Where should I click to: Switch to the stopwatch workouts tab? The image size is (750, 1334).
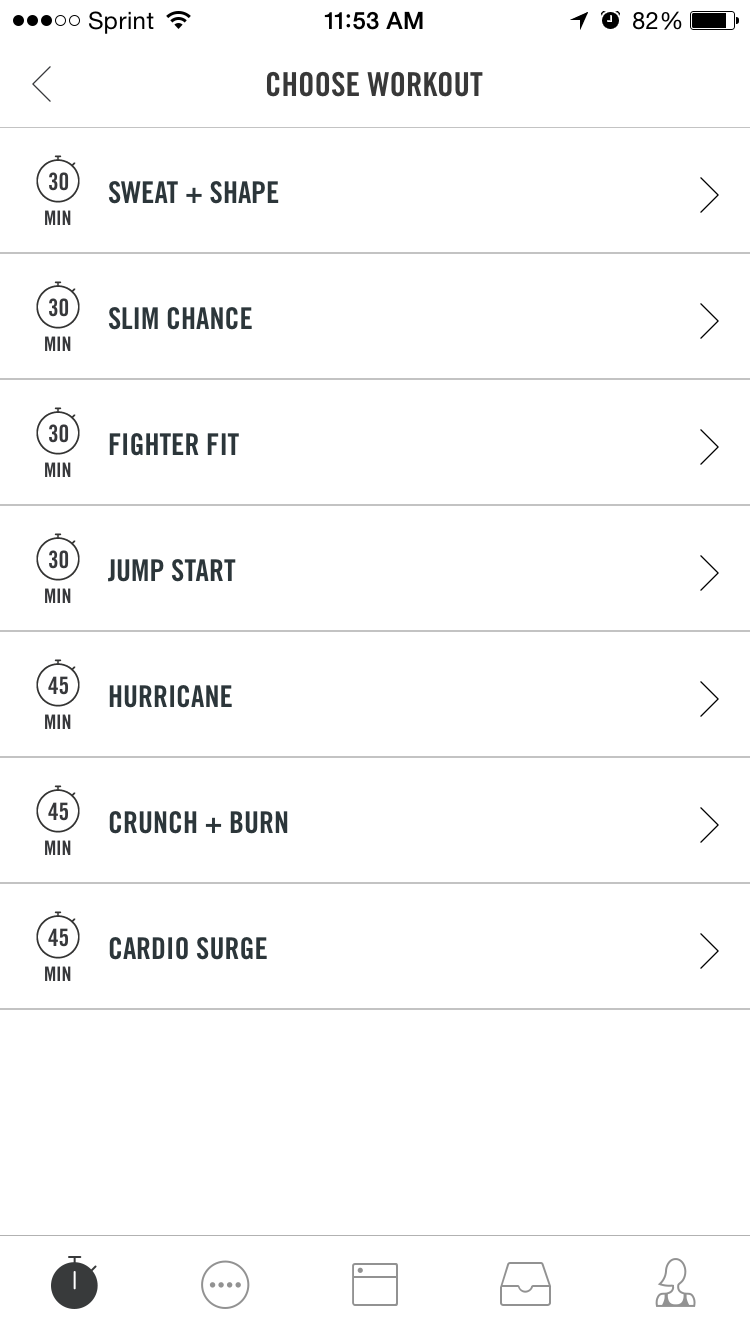pyautogui.click(x=75, y=1283)
